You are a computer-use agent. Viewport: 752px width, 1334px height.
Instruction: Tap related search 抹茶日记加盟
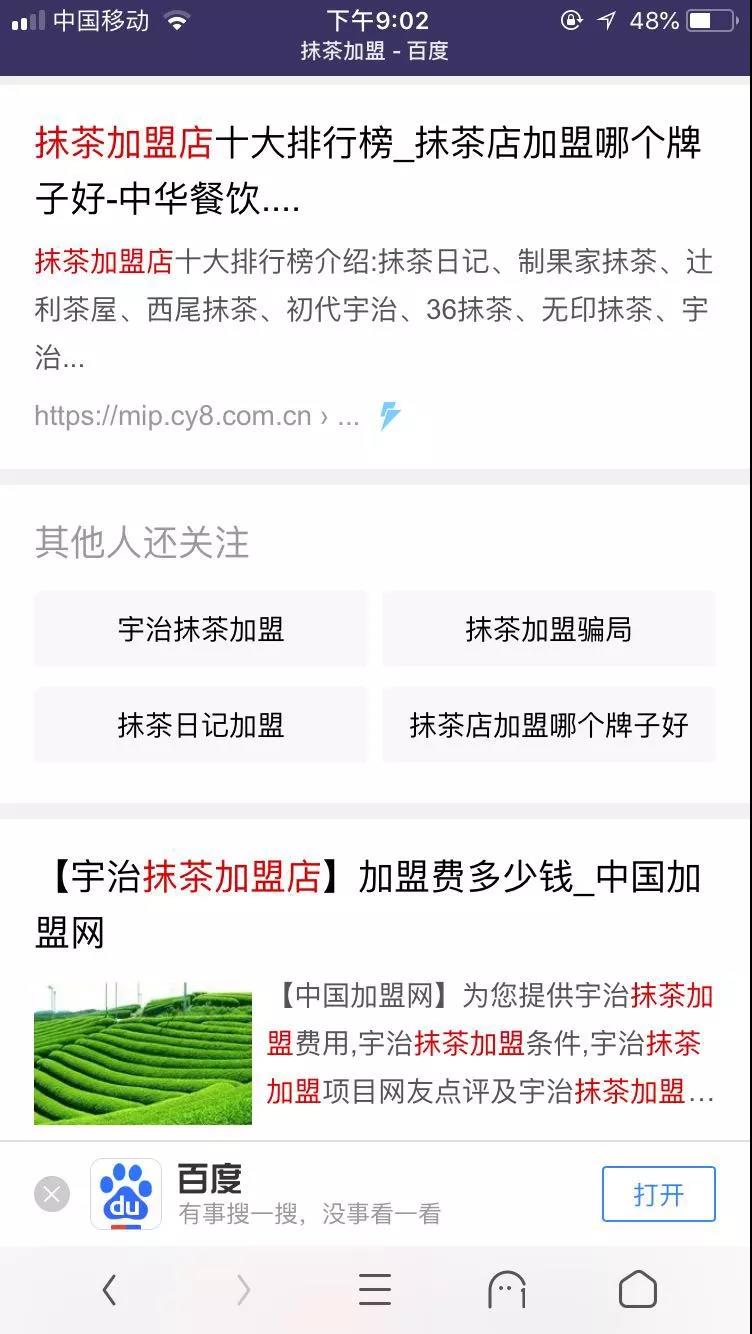(200, 725)
